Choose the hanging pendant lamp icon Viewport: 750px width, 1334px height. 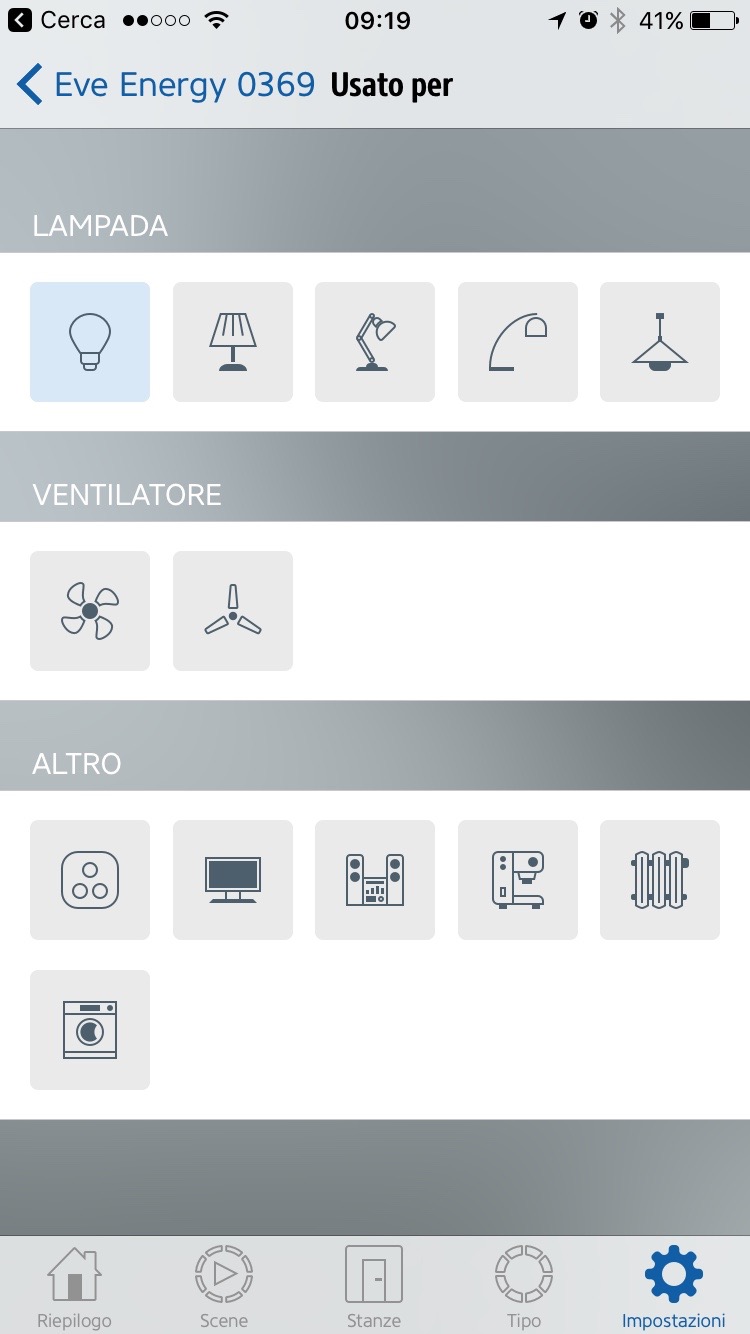click(660, 342)
